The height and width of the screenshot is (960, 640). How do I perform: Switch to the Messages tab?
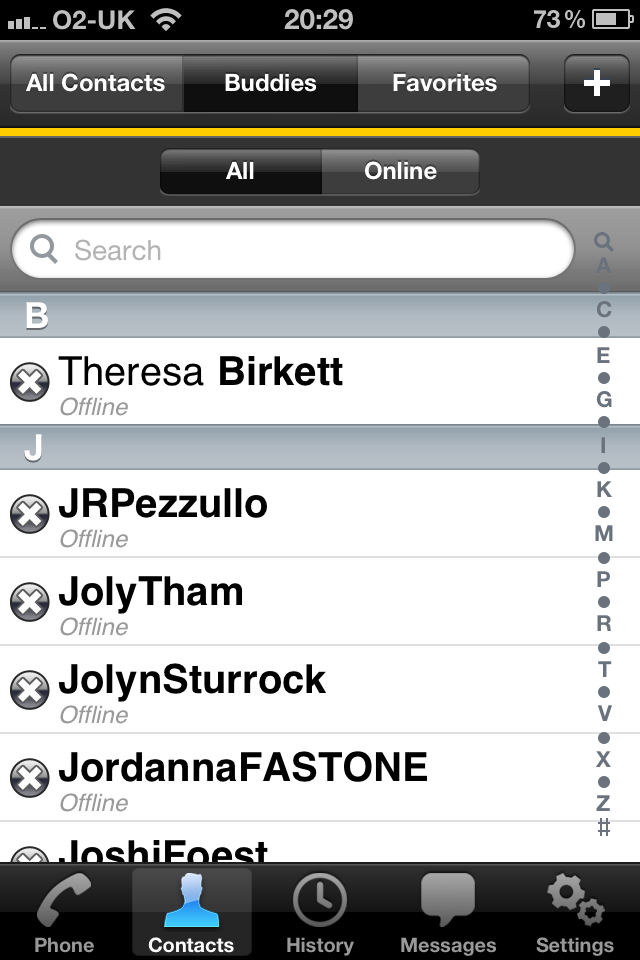448,913
